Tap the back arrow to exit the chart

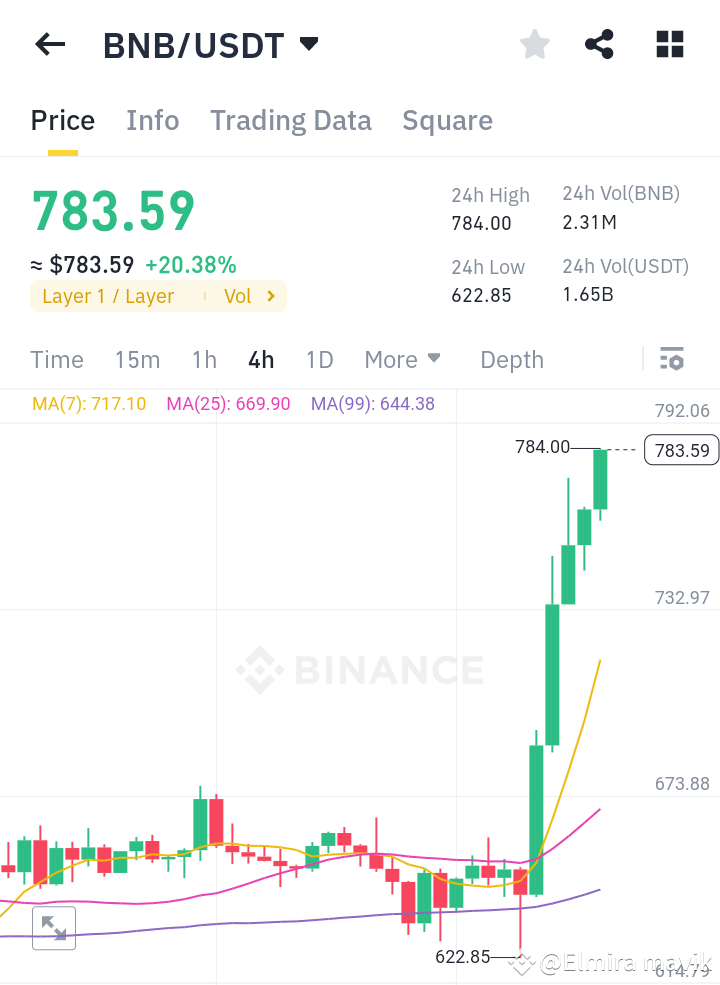point(50,44)
